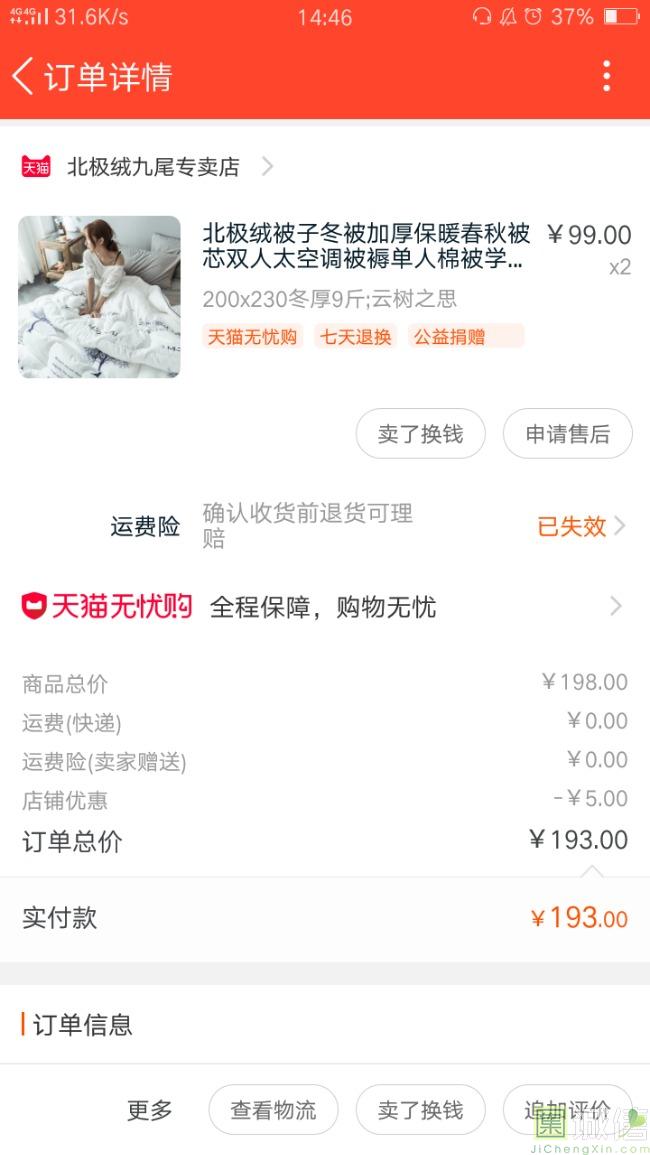Go back from 订单详情 page
650x1155 pixels.
click(24, 77)
